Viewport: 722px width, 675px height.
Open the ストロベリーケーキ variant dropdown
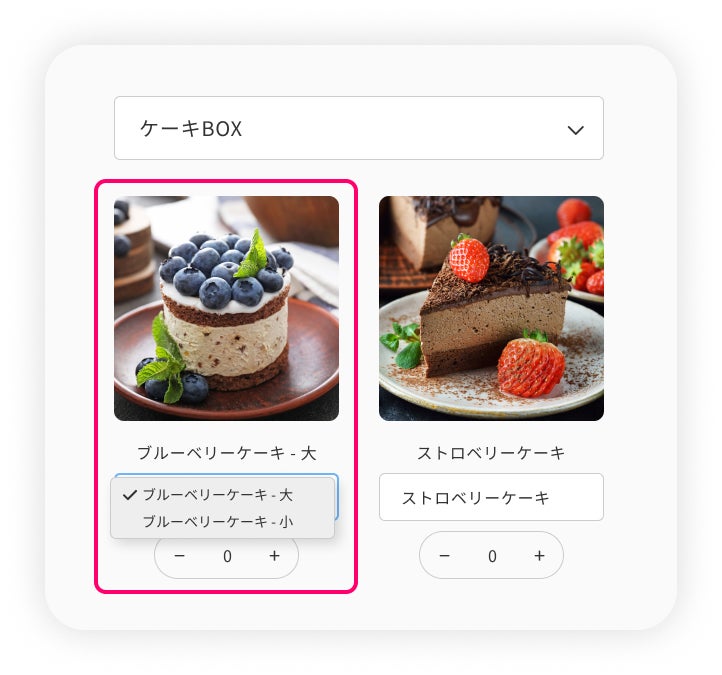click(490, 497)
